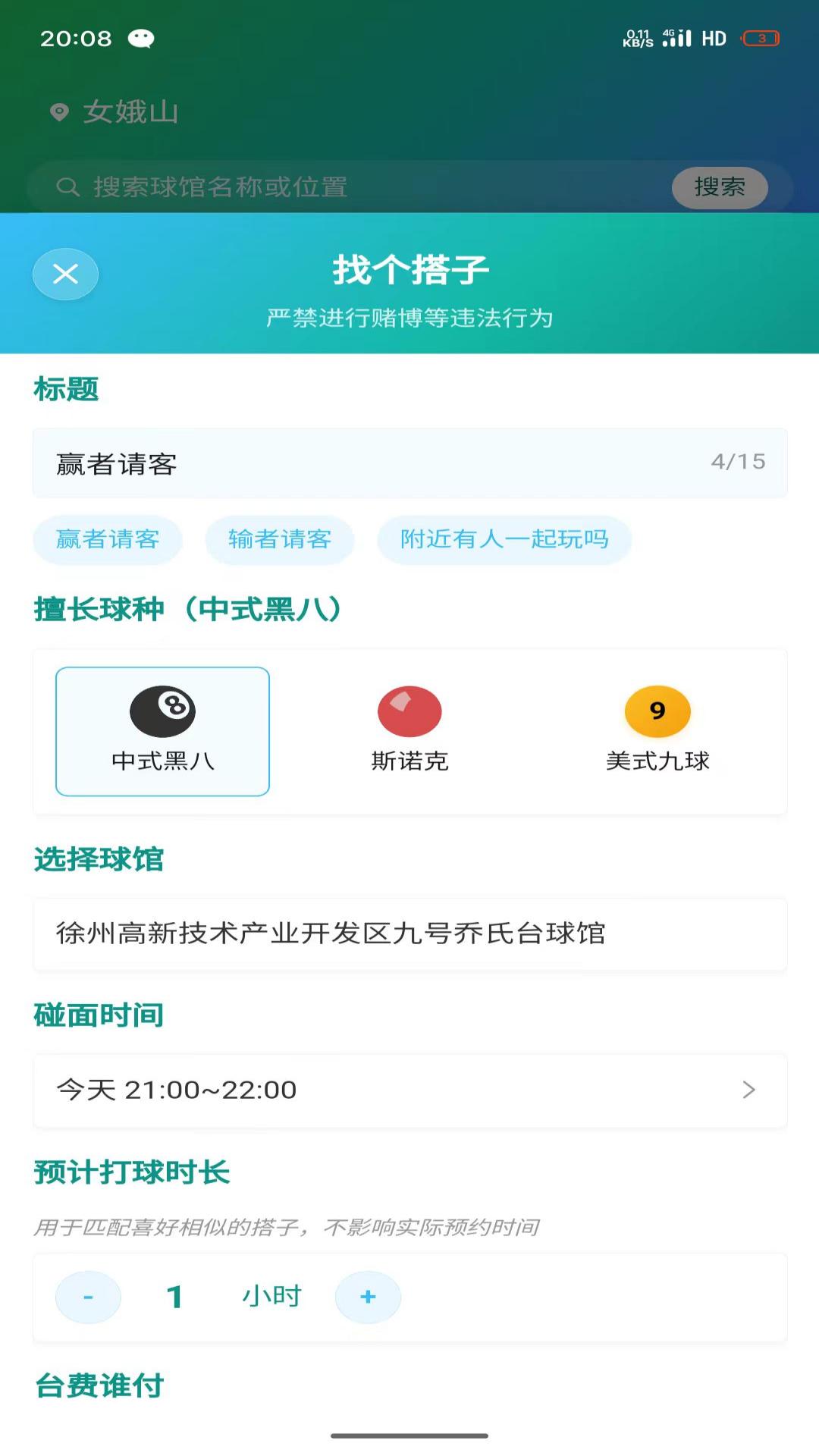Select the 美式九球 nine-ball icon

point(655,711)
